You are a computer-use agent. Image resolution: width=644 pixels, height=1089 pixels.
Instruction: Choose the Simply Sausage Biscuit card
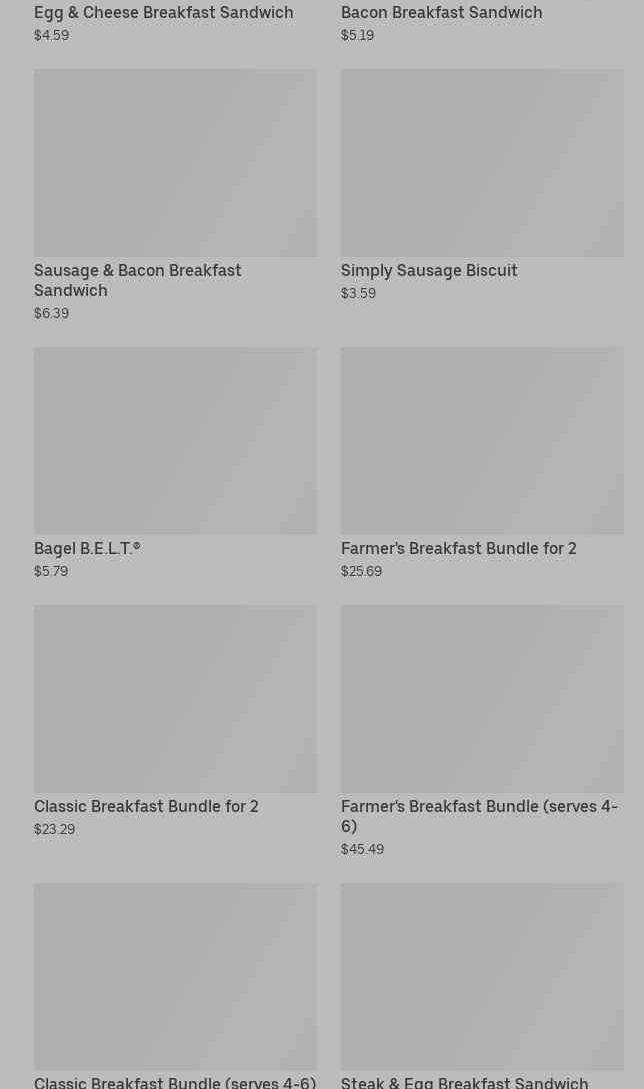[x=481, y=185]
